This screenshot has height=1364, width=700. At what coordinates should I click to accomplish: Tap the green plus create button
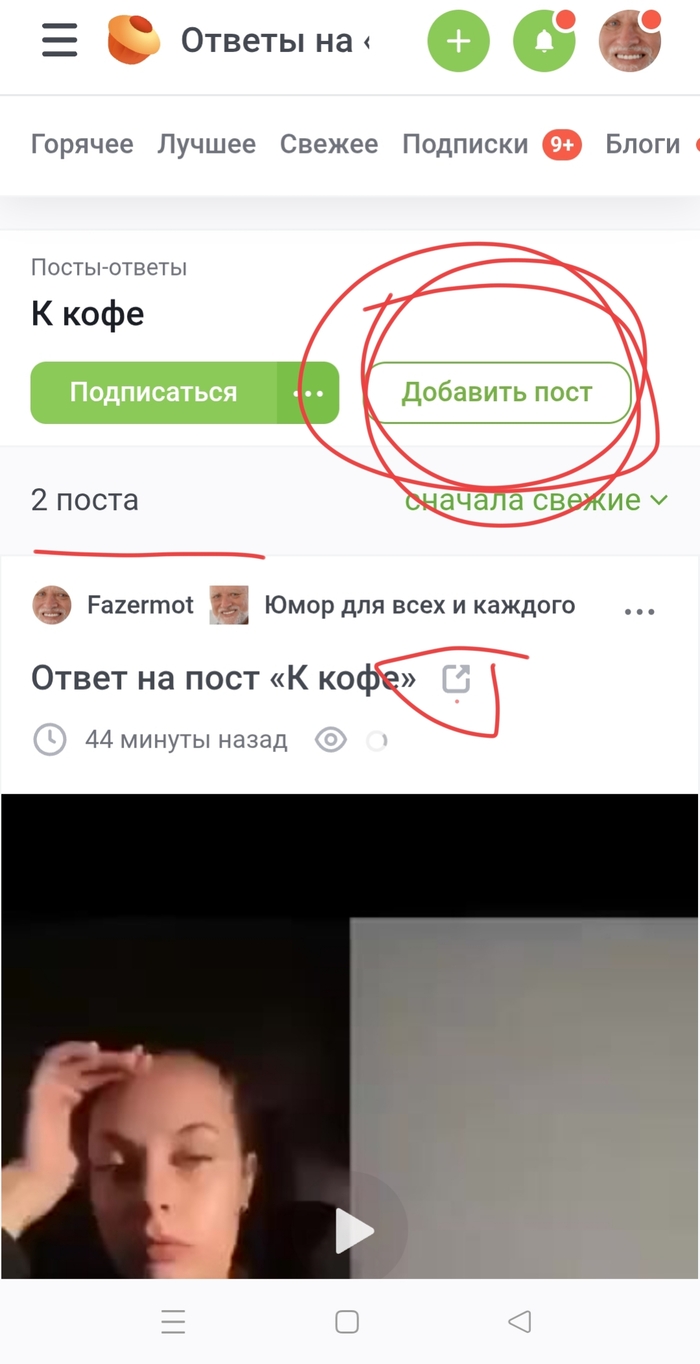click(x=458, y=41)
